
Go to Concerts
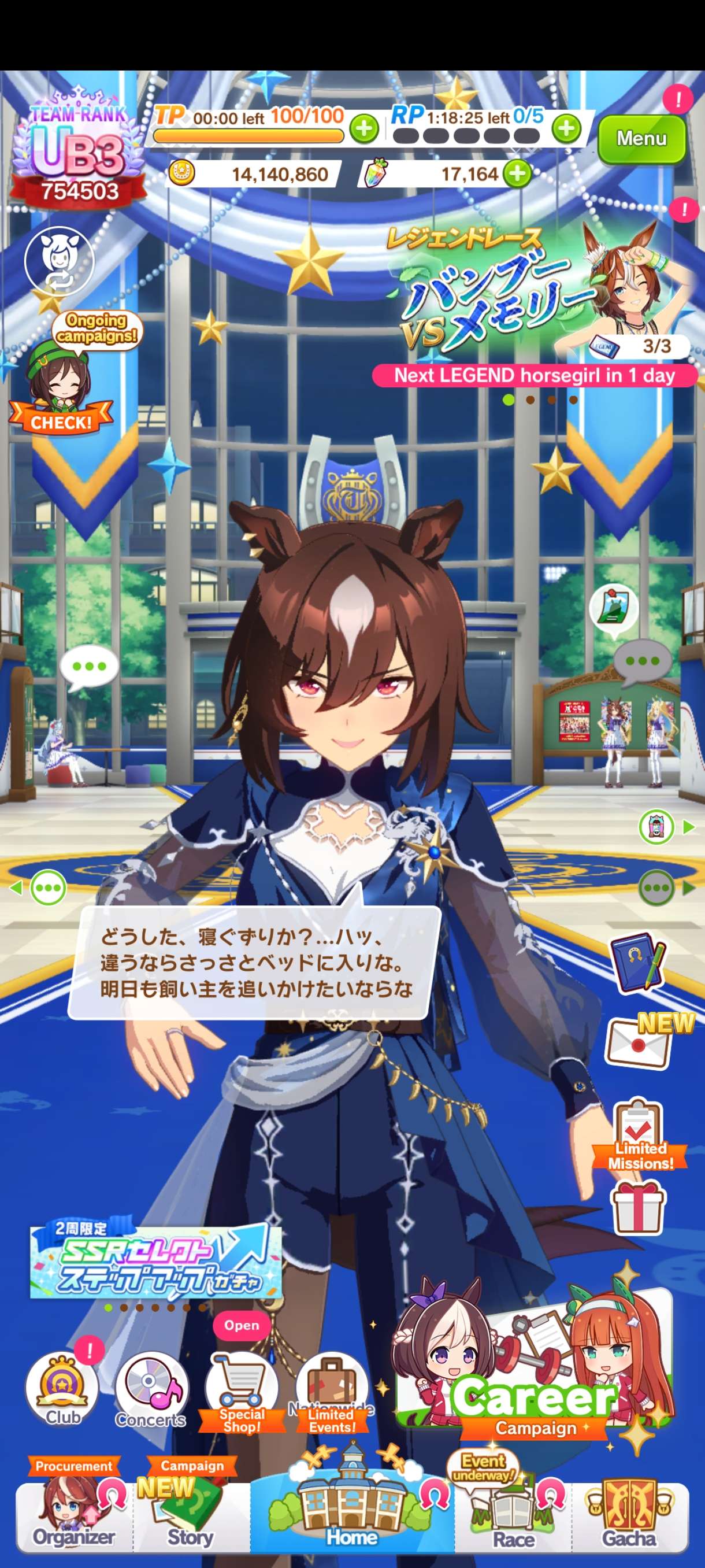click(x=151, y=1391)
